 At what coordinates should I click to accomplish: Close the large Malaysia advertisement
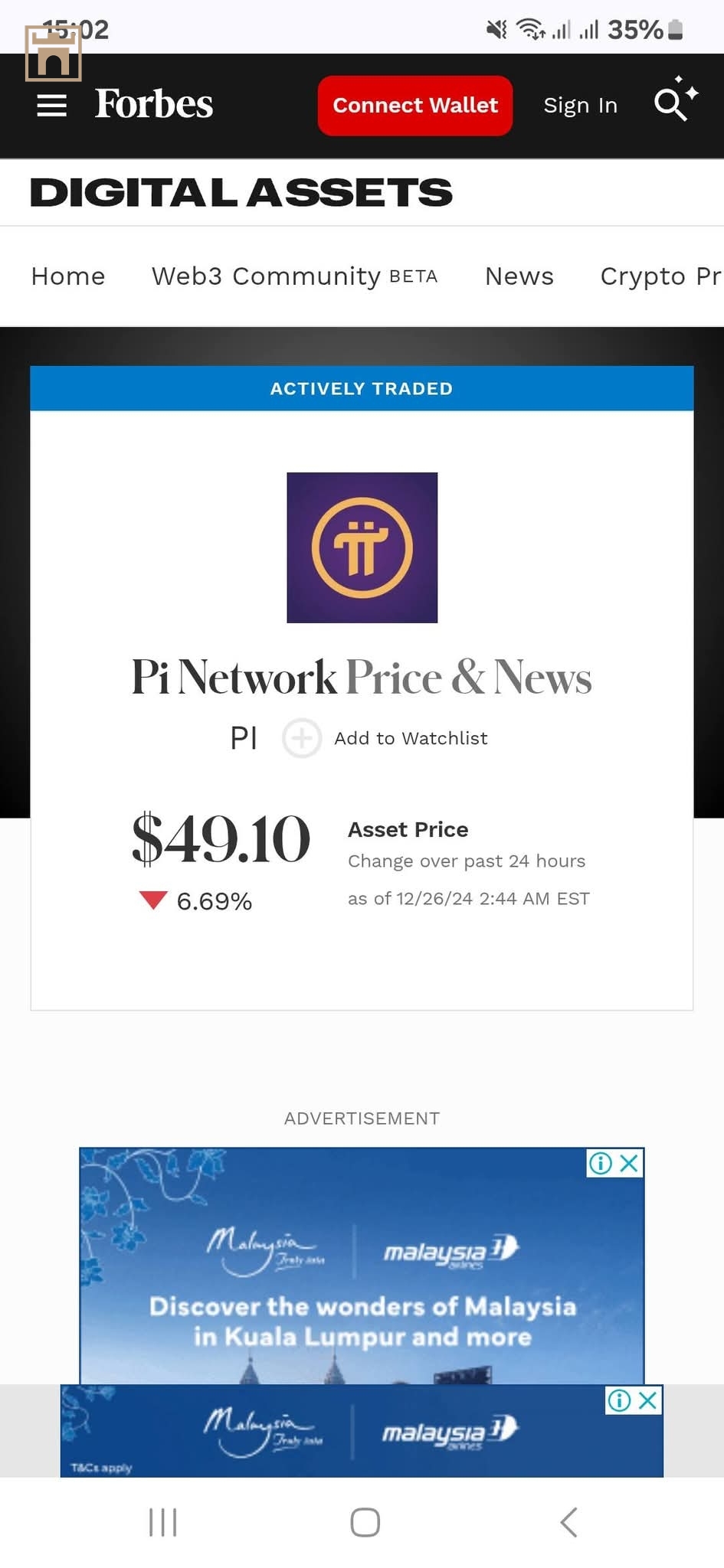coord(629,1164)
